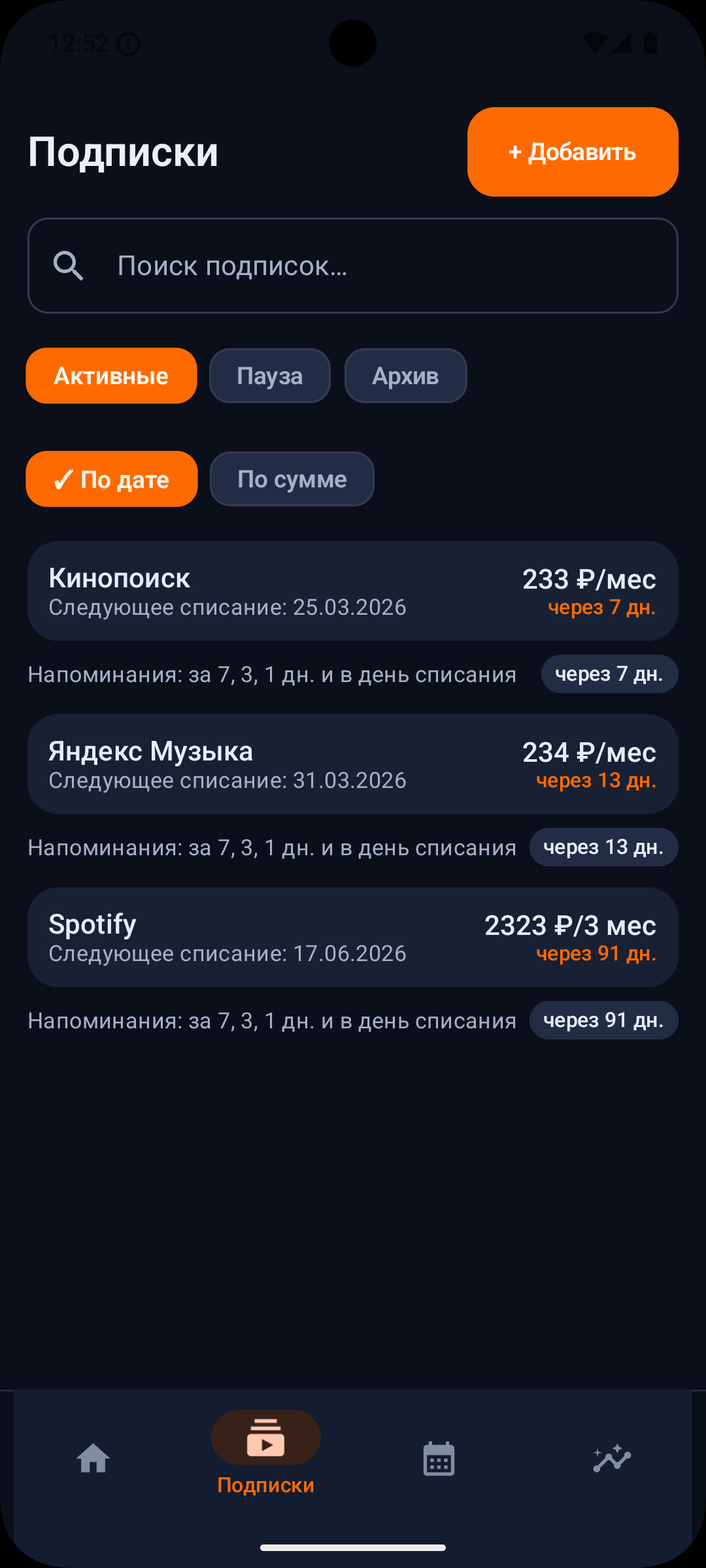Tap the 'через 13 дн.' chip under Яндекс Музыка

coord(603,847)
